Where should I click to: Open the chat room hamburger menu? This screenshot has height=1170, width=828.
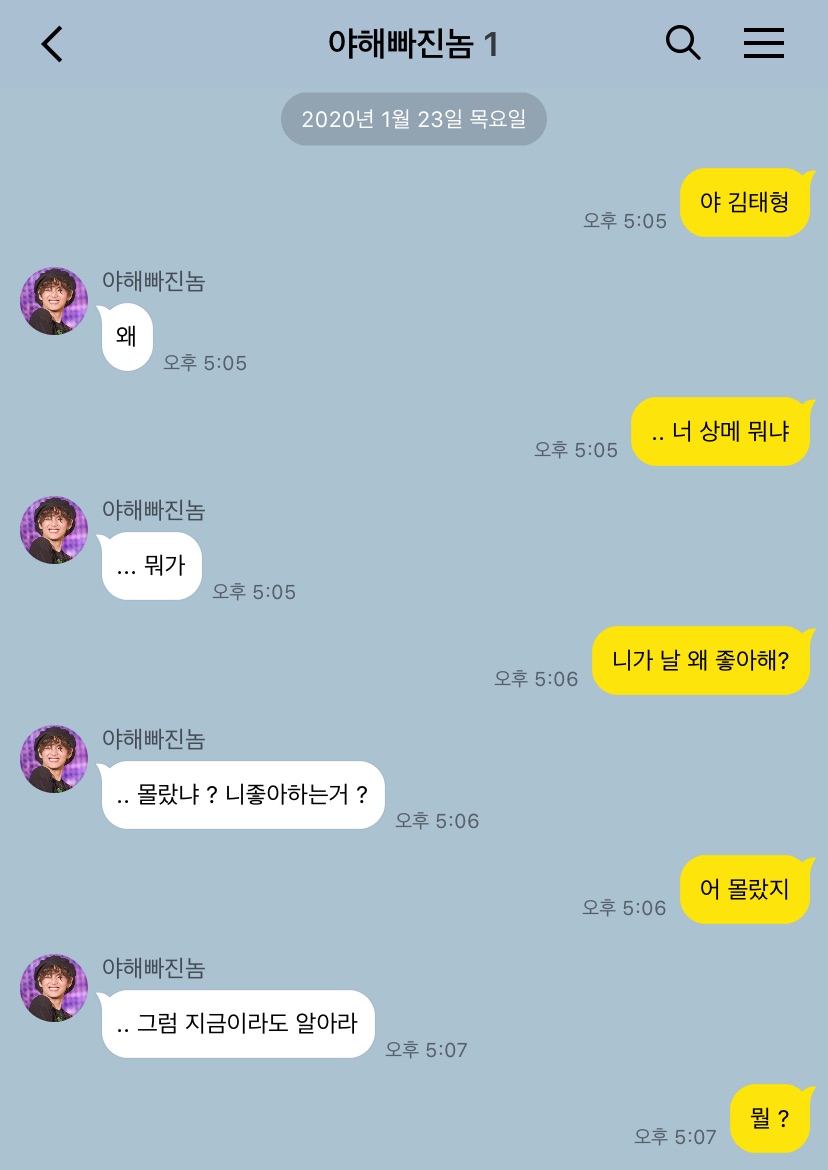(763, 43)
